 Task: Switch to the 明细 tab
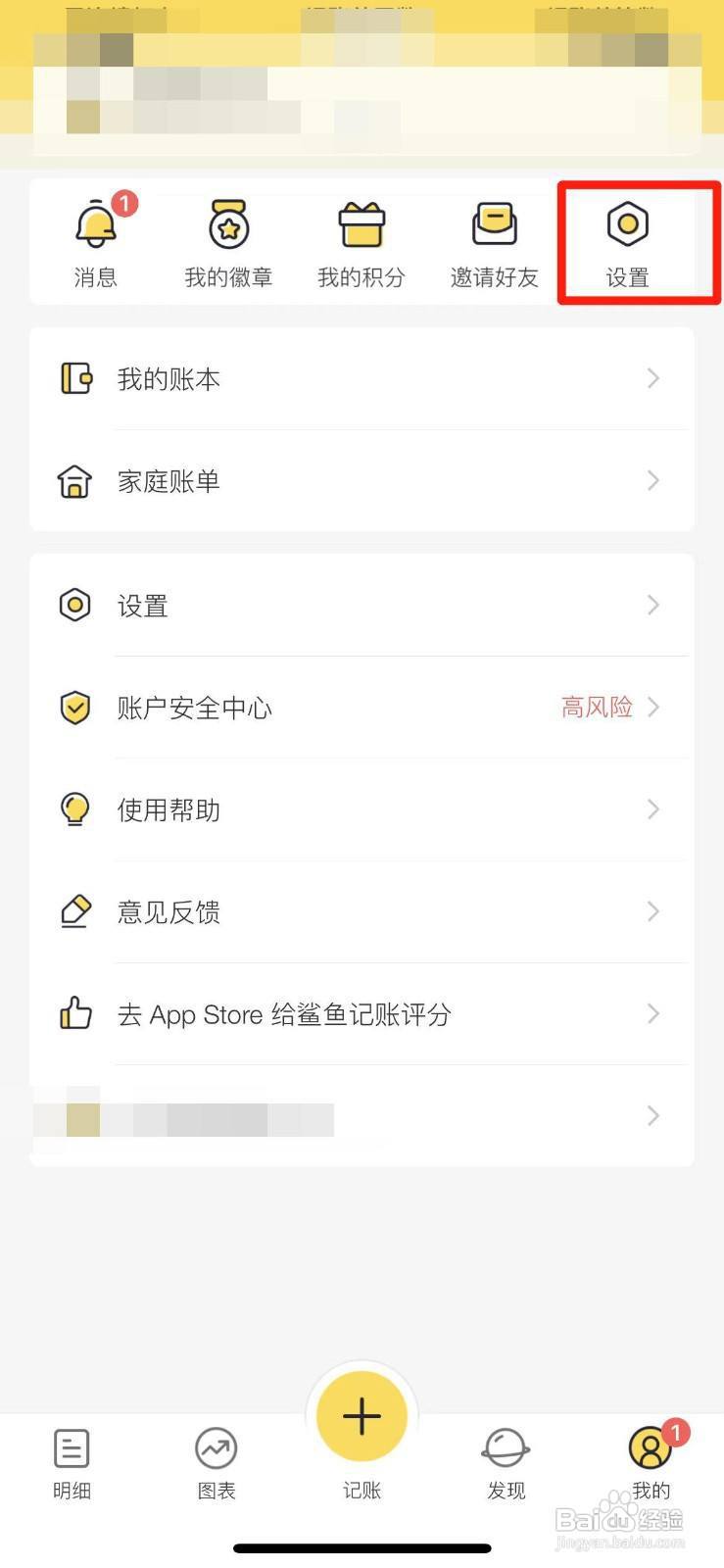point(72,1464)
